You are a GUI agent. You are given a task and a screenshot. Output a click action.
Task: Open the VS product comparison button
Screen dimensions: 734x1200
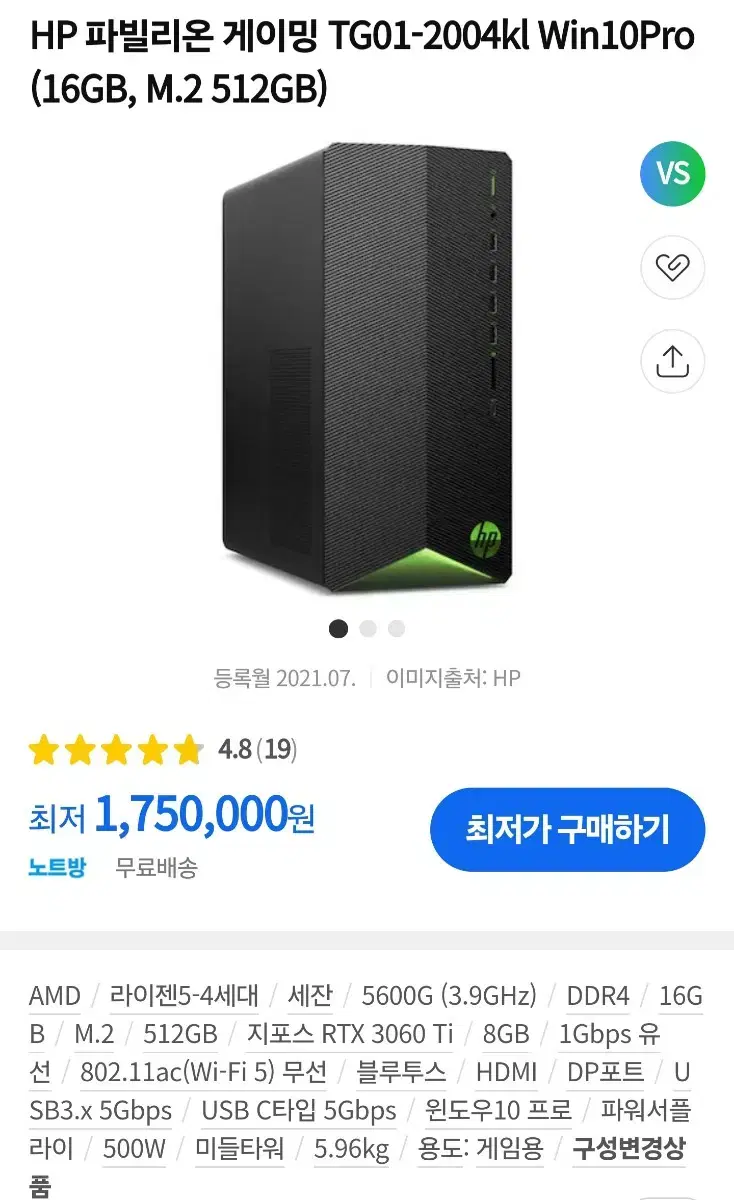tap(672, 173)
